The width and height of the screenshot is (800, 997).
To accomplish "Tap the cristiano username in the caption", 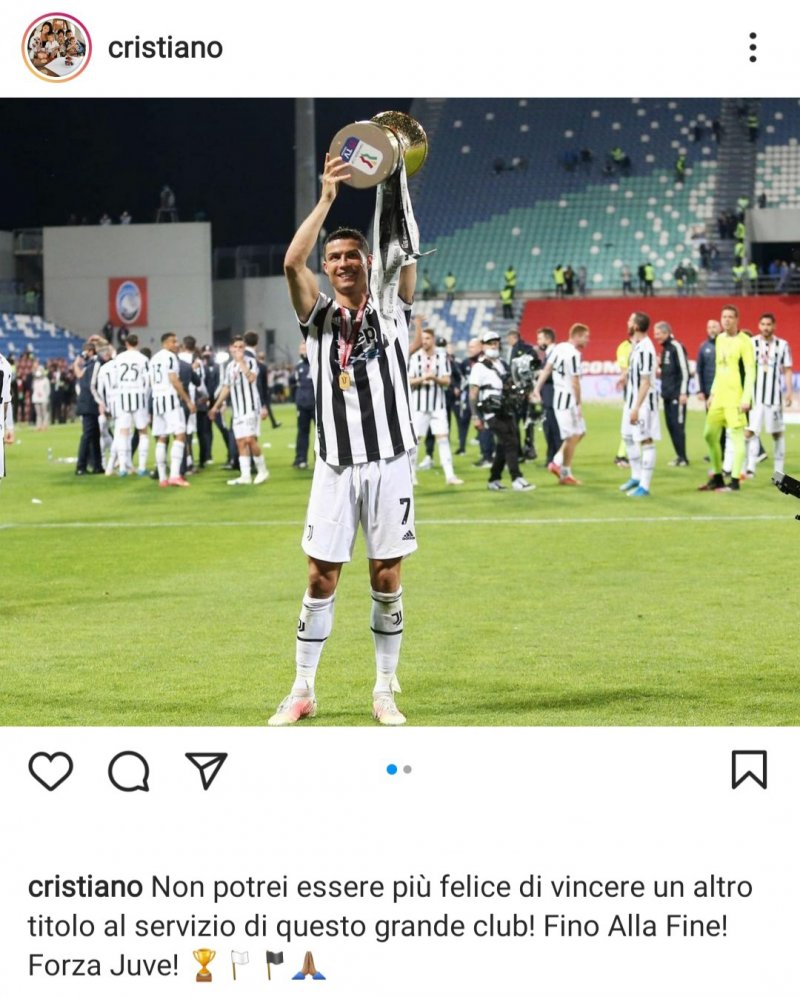I will pyautogui.click(x=86, y=887).
